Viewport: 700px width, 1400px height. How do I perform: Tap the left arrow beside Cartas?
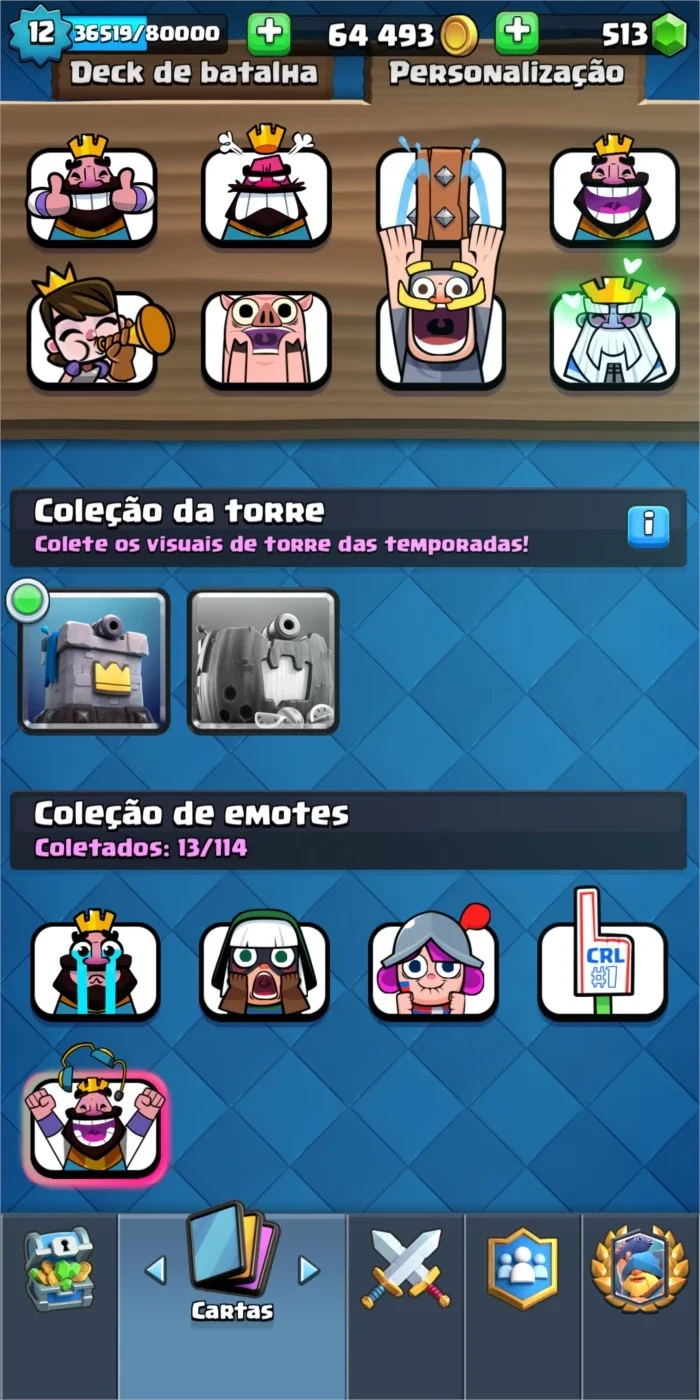point(155,1270)
